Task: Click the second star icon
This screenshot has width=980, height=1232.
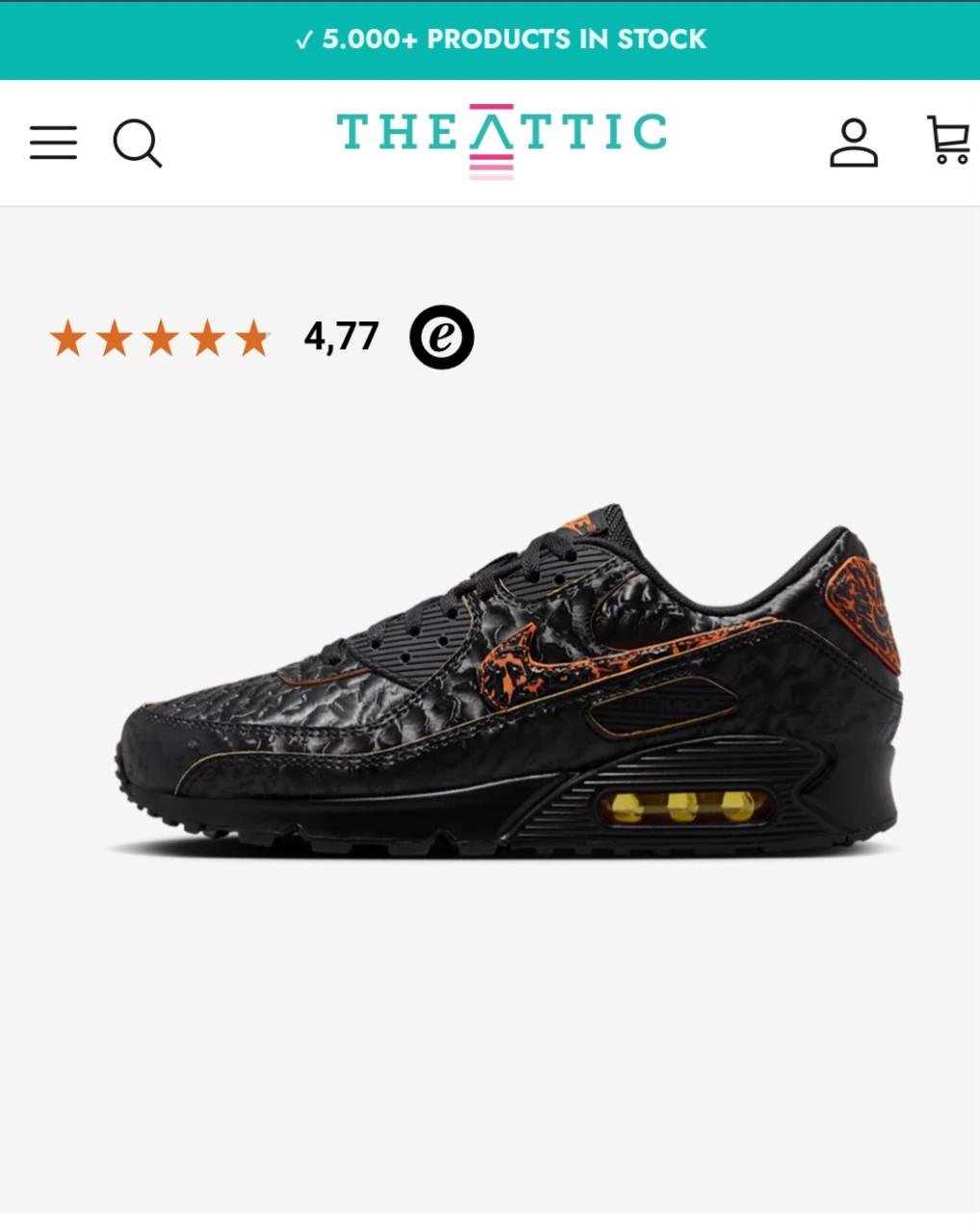Action: coord(115,339)
